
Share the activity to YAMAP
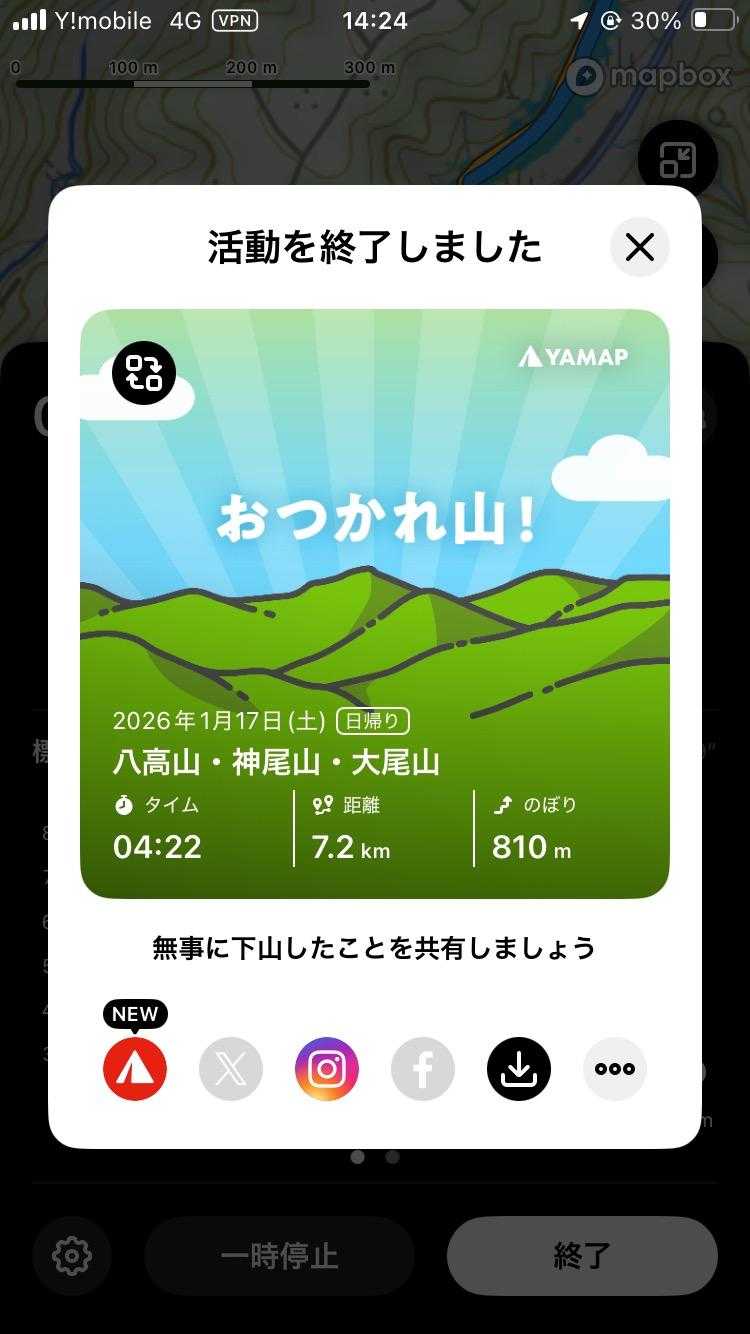pyautogui.click(x=135, y=1069)
